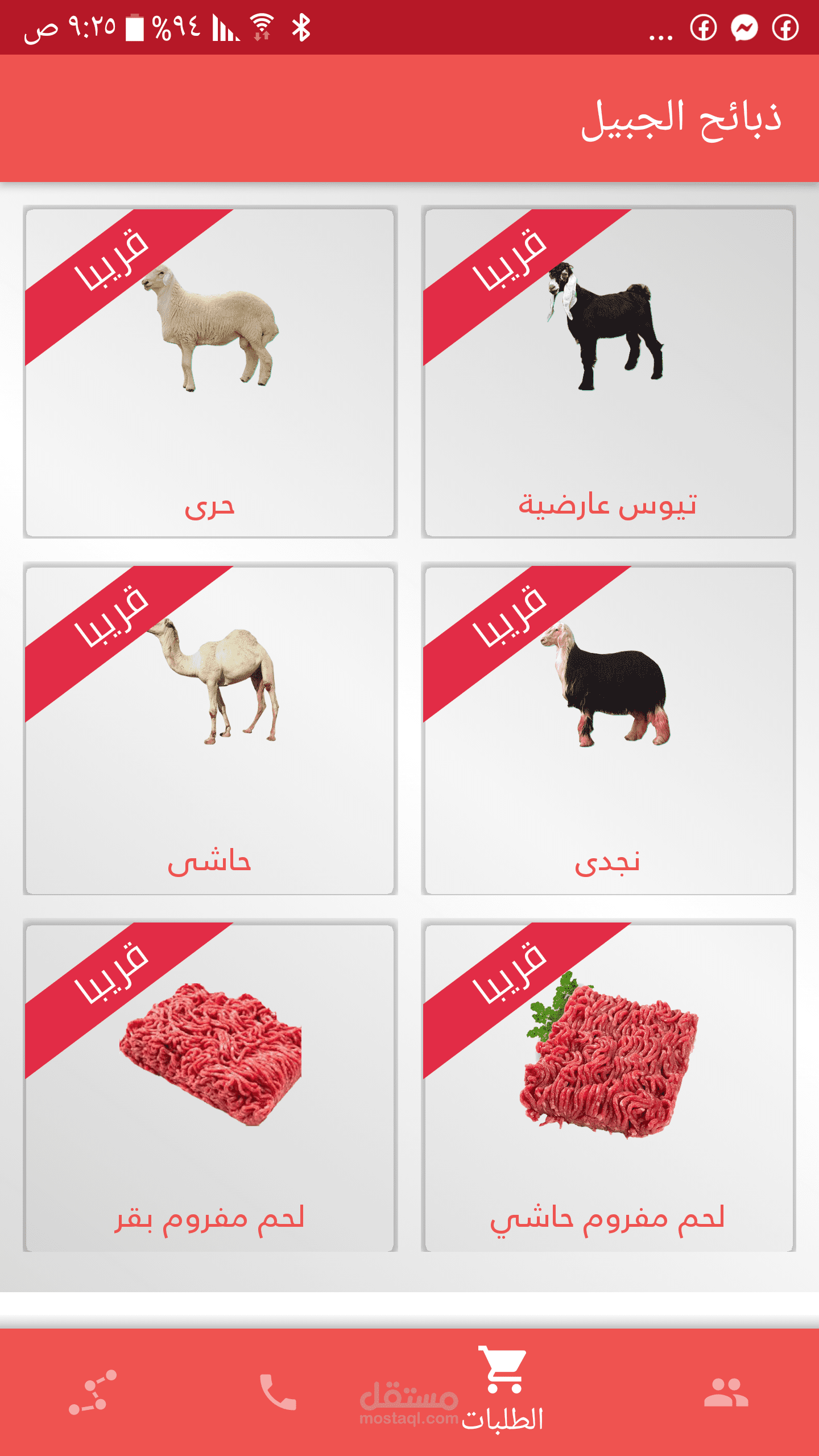This screenshot has height=1456, width=819.
Task: Open the تيوس عارضية goat card
Action: tap(608, 373)
